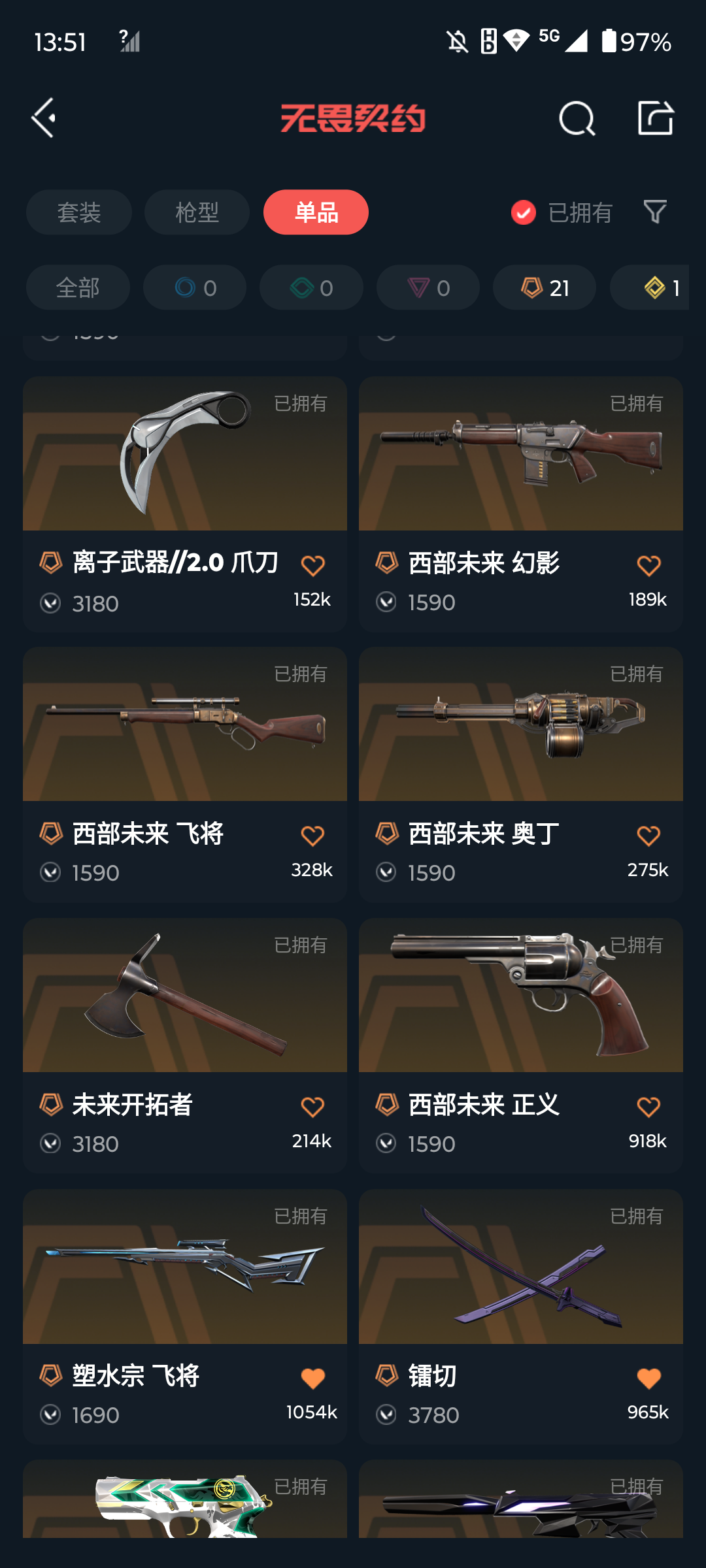Unlike the 塑水宗 飞将 skin
The image size is (706, 1568).
click(312, 1379)
